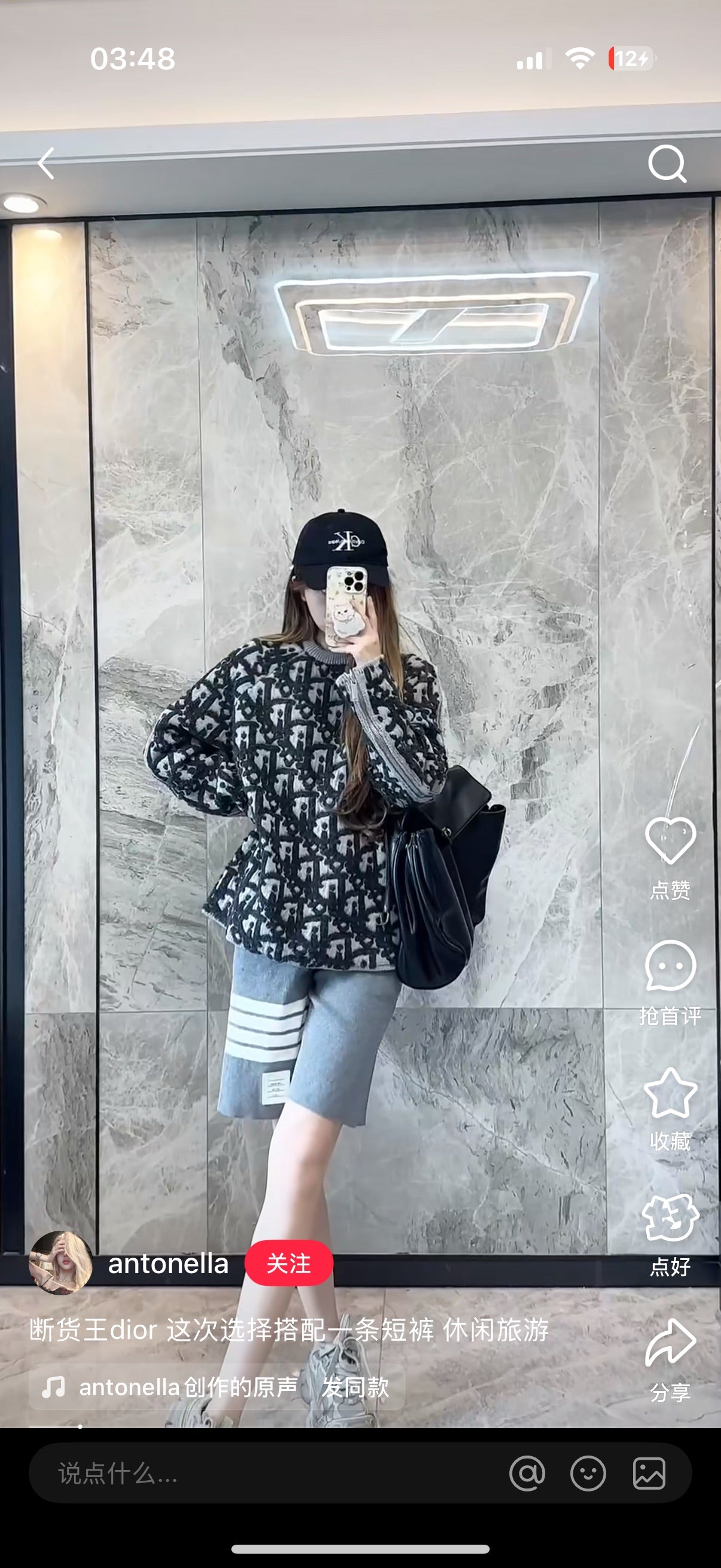Viewport: 721px width, 1568px height.
Task: Tap 发同款 to shoot same style
Action: (x=355, y=1387)
